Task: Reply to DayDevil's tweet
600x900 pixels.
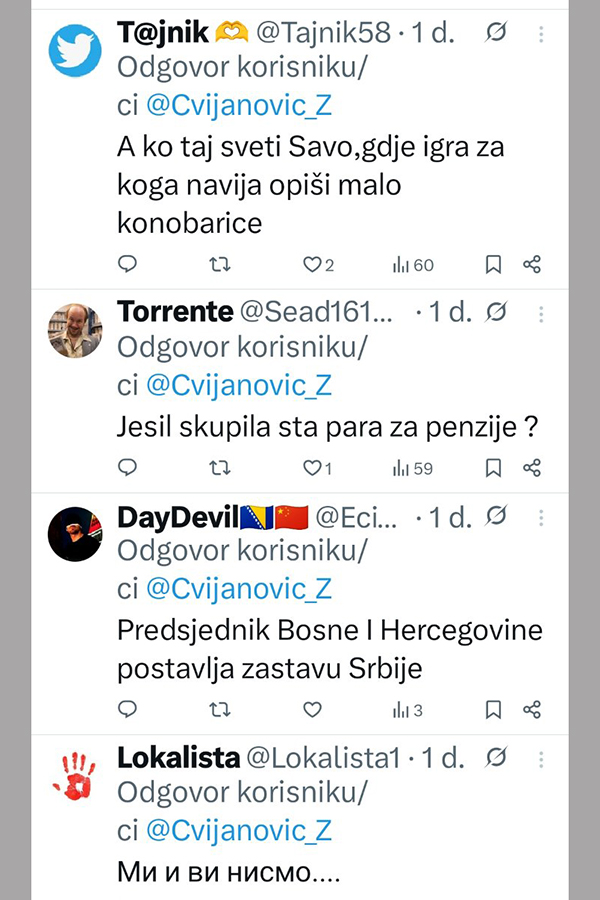Action: 127,710
